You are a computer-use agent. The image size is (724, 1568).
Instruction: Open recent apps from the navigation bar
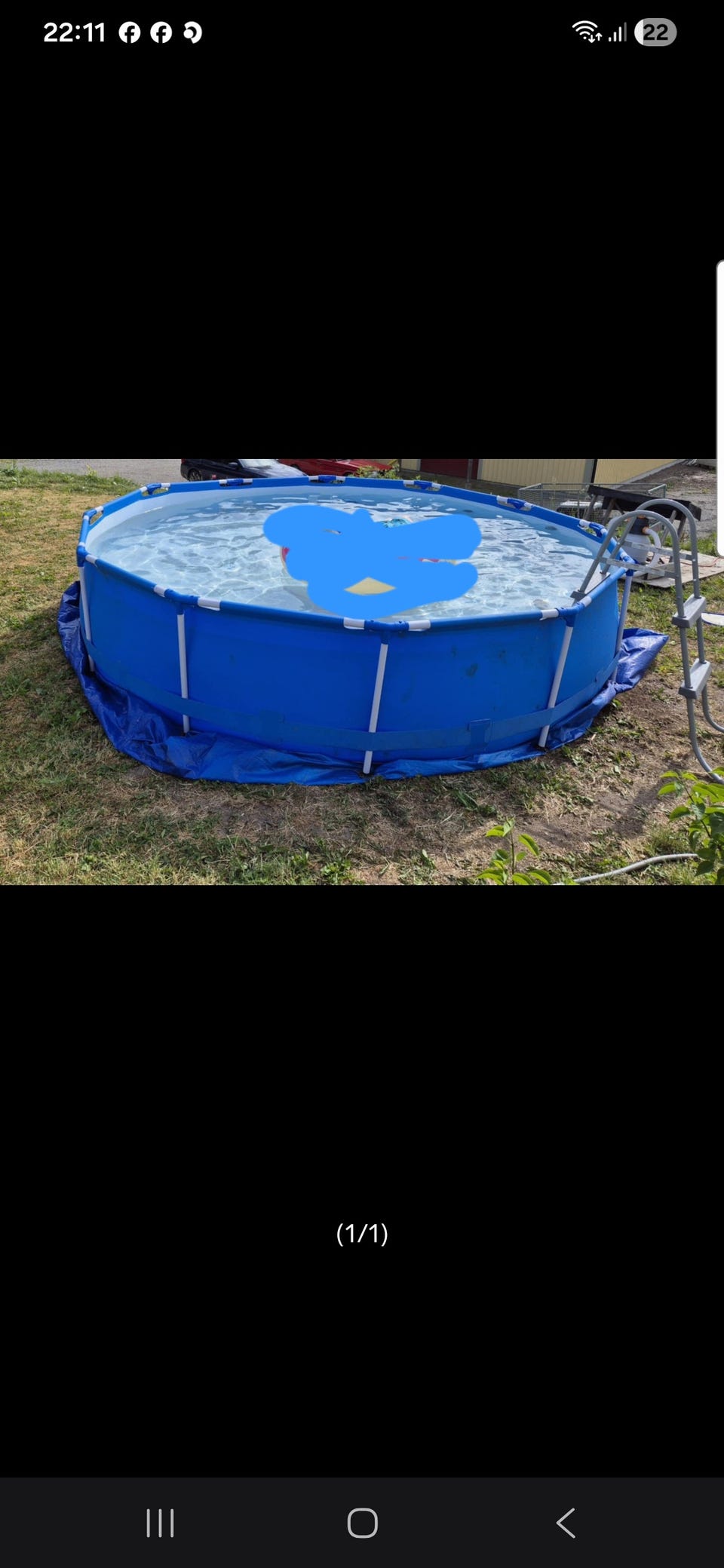click(160, 1523)
